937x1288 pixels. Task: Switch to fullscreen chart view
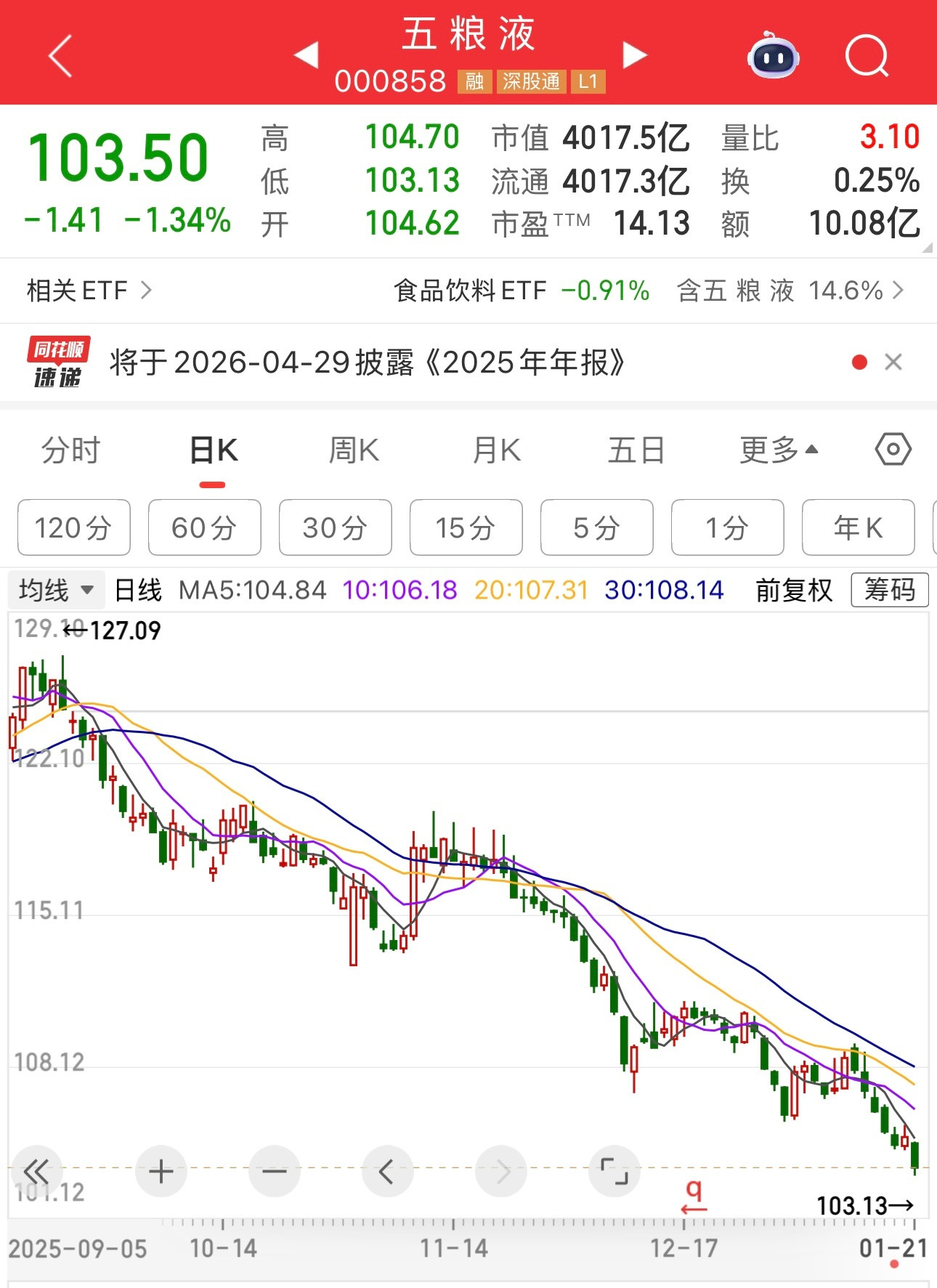tap(614, 1170)
